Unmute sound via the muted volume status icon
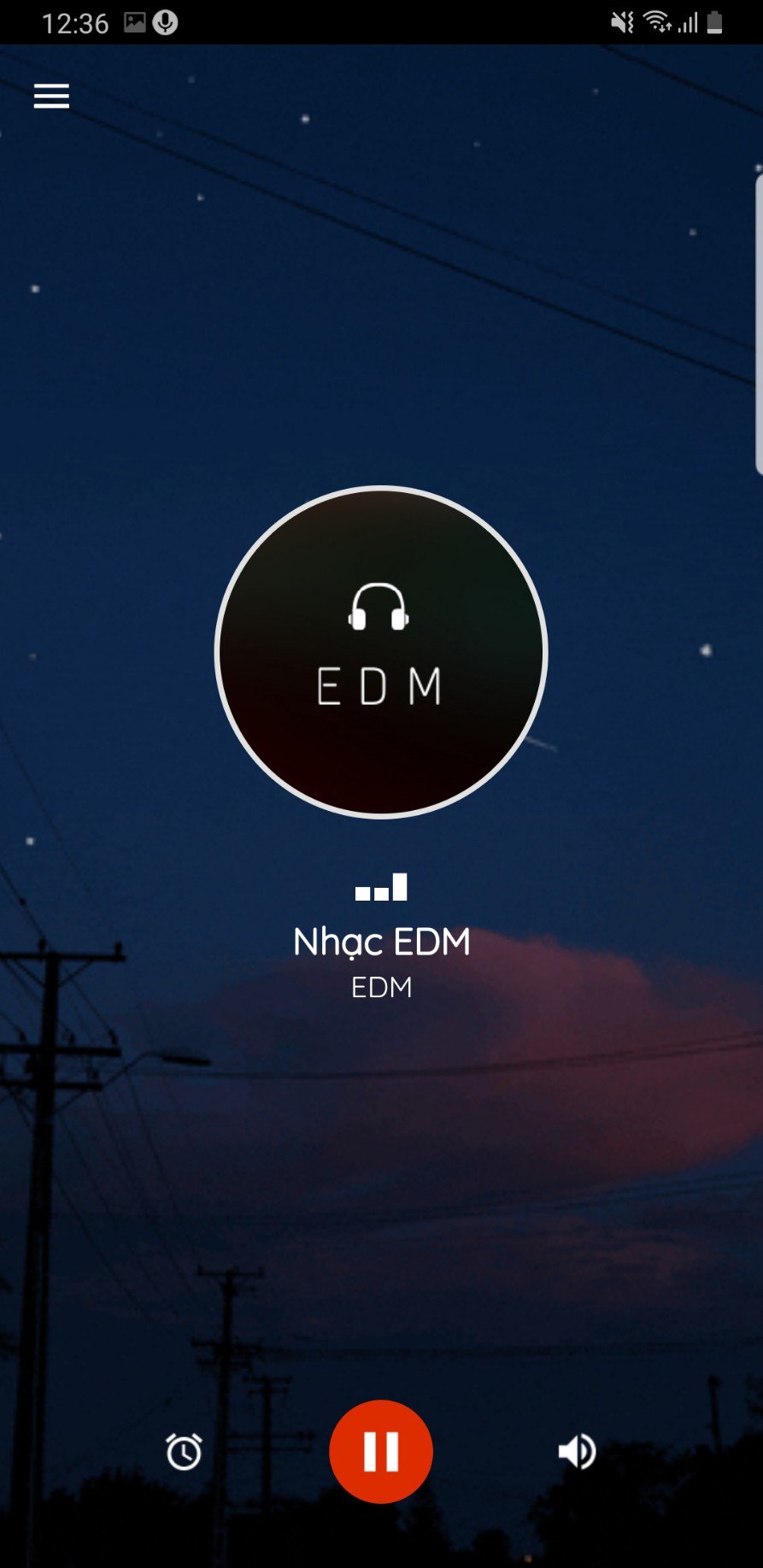 click(621, 23)
